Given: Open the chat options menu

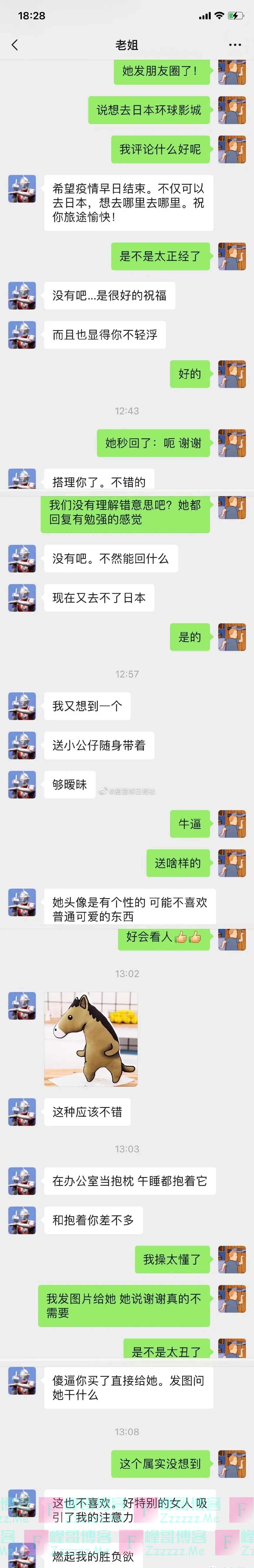Looking at the screenshot, I should click(235, 45).
